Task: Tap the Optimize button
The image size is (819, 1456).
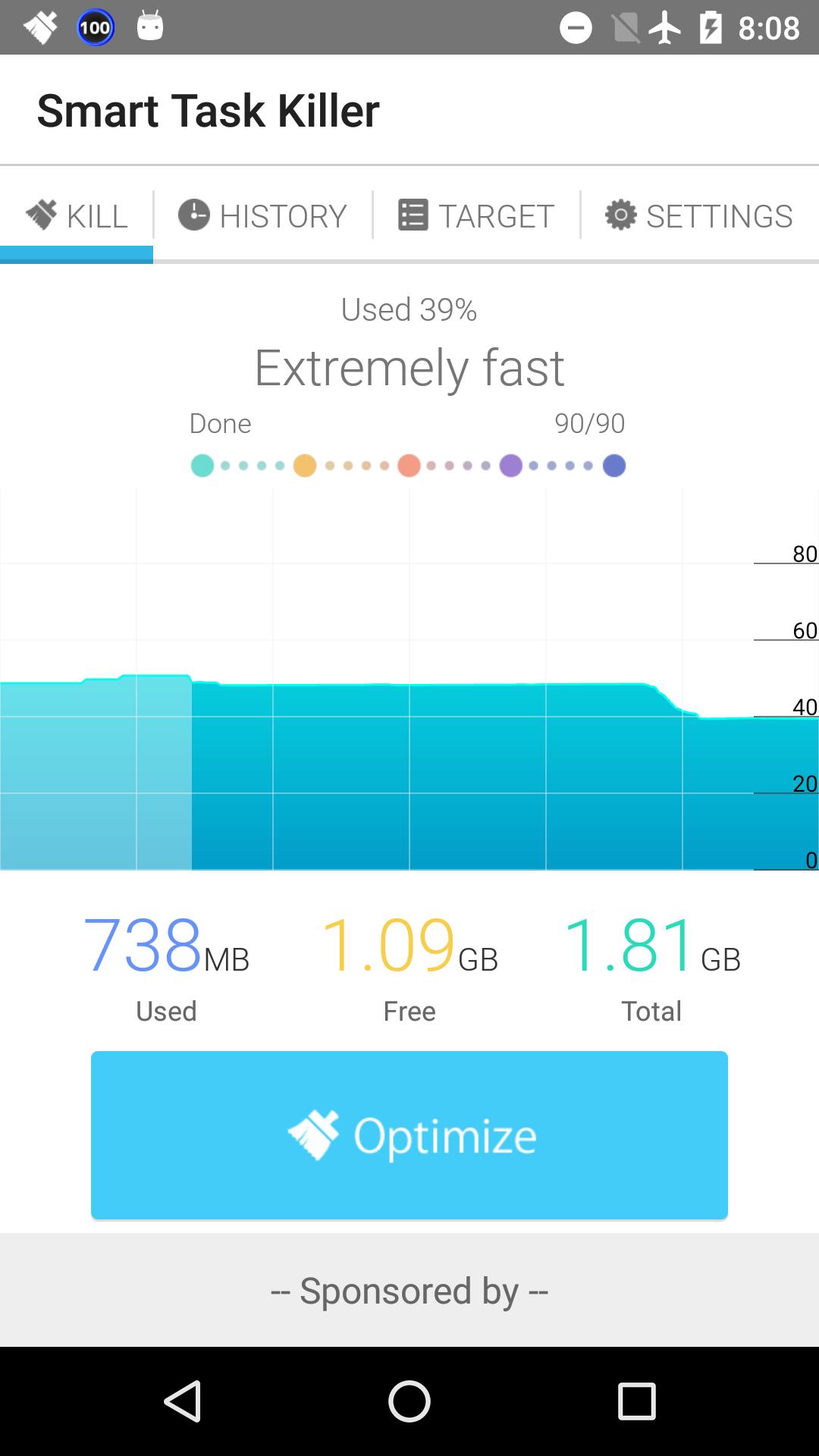Action: pos(409,1135)
